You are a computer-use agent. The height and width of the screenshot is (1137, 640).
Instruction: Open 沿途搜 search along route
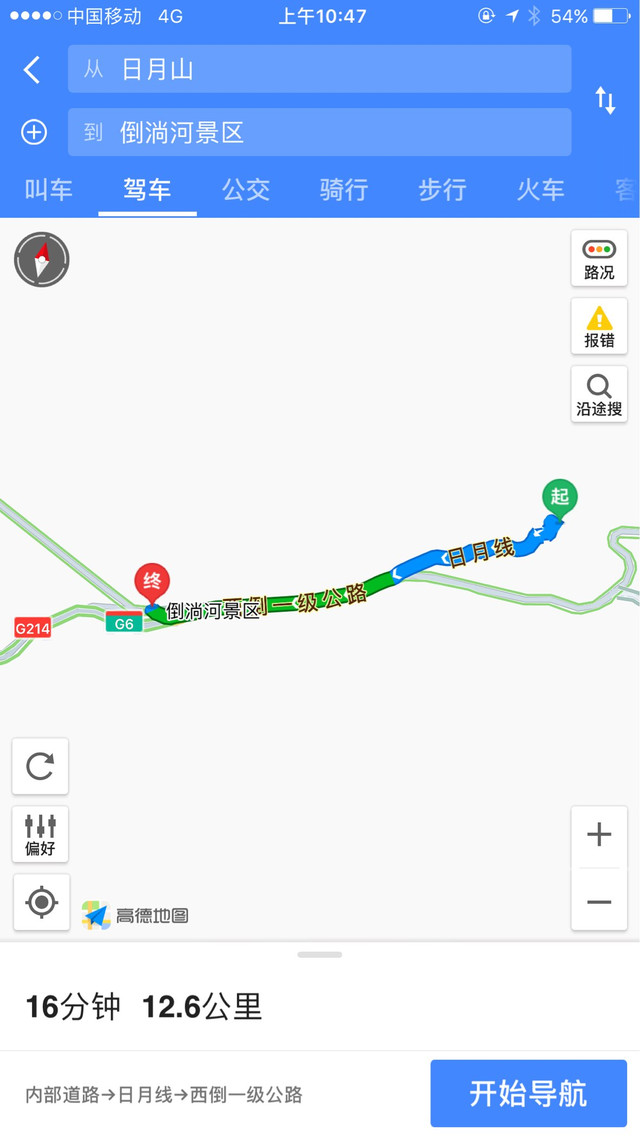tap(599, 394)
